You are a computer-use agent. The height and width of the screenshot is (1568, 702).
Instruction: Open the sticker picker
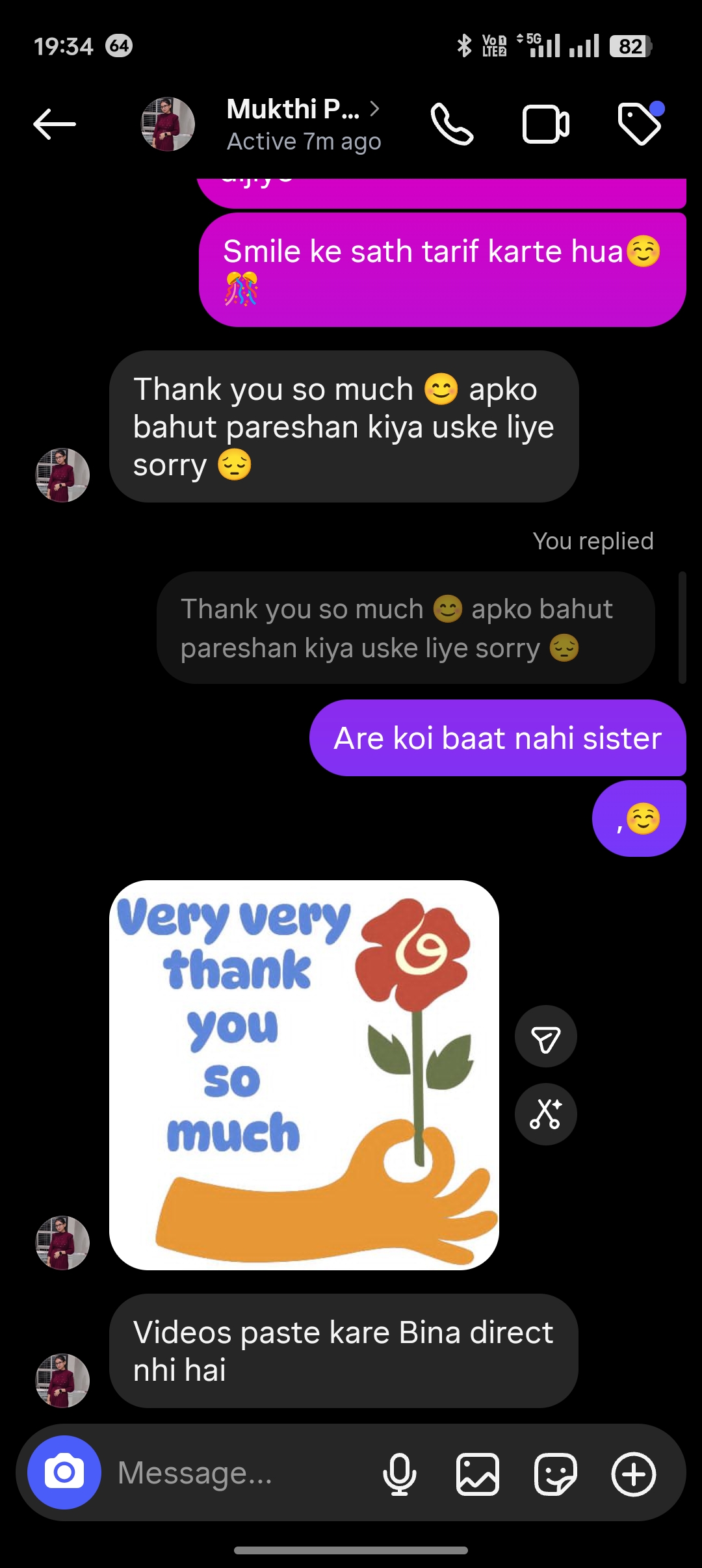point(556,1474)
